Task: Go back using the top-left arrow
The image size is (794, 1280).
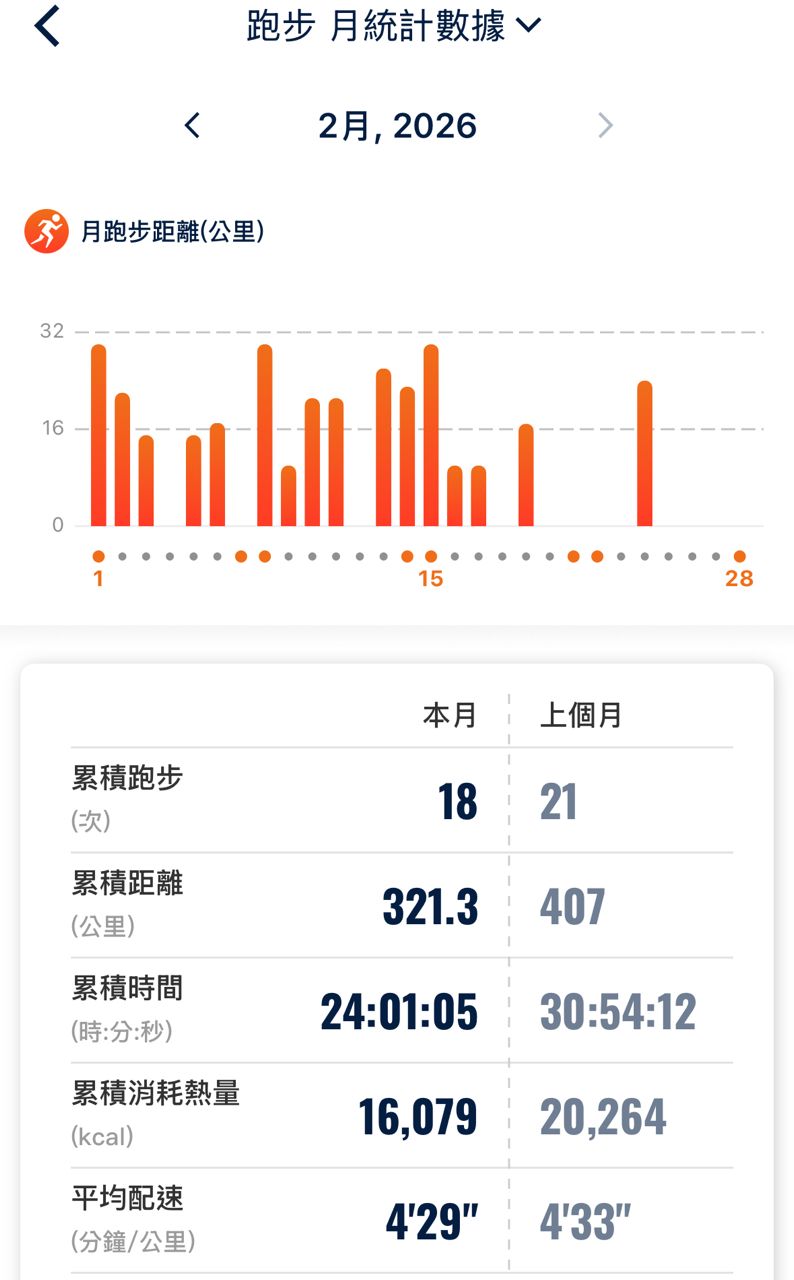Action: [47, 26]
